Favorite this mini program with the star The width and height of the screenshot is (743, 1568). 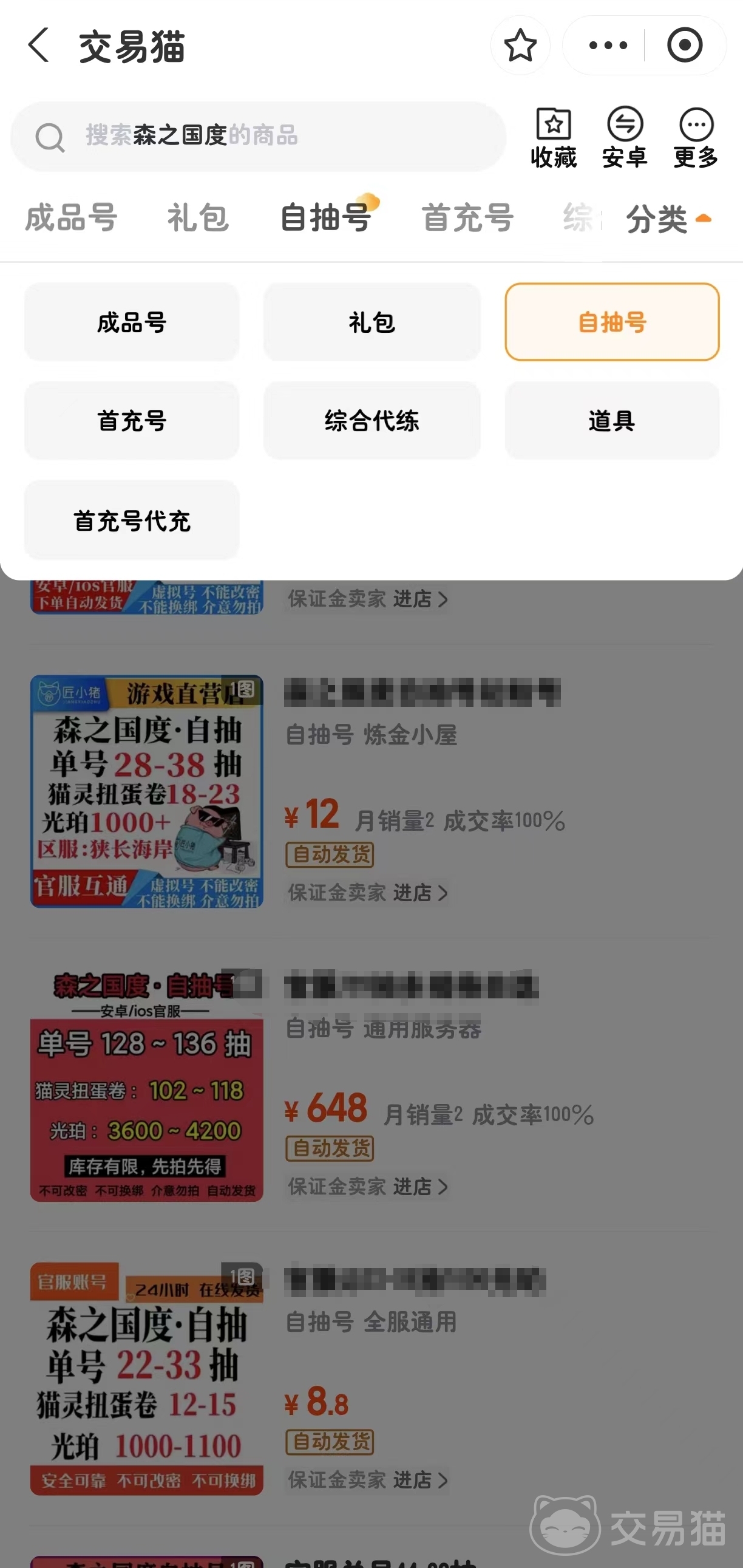[520, 46]
